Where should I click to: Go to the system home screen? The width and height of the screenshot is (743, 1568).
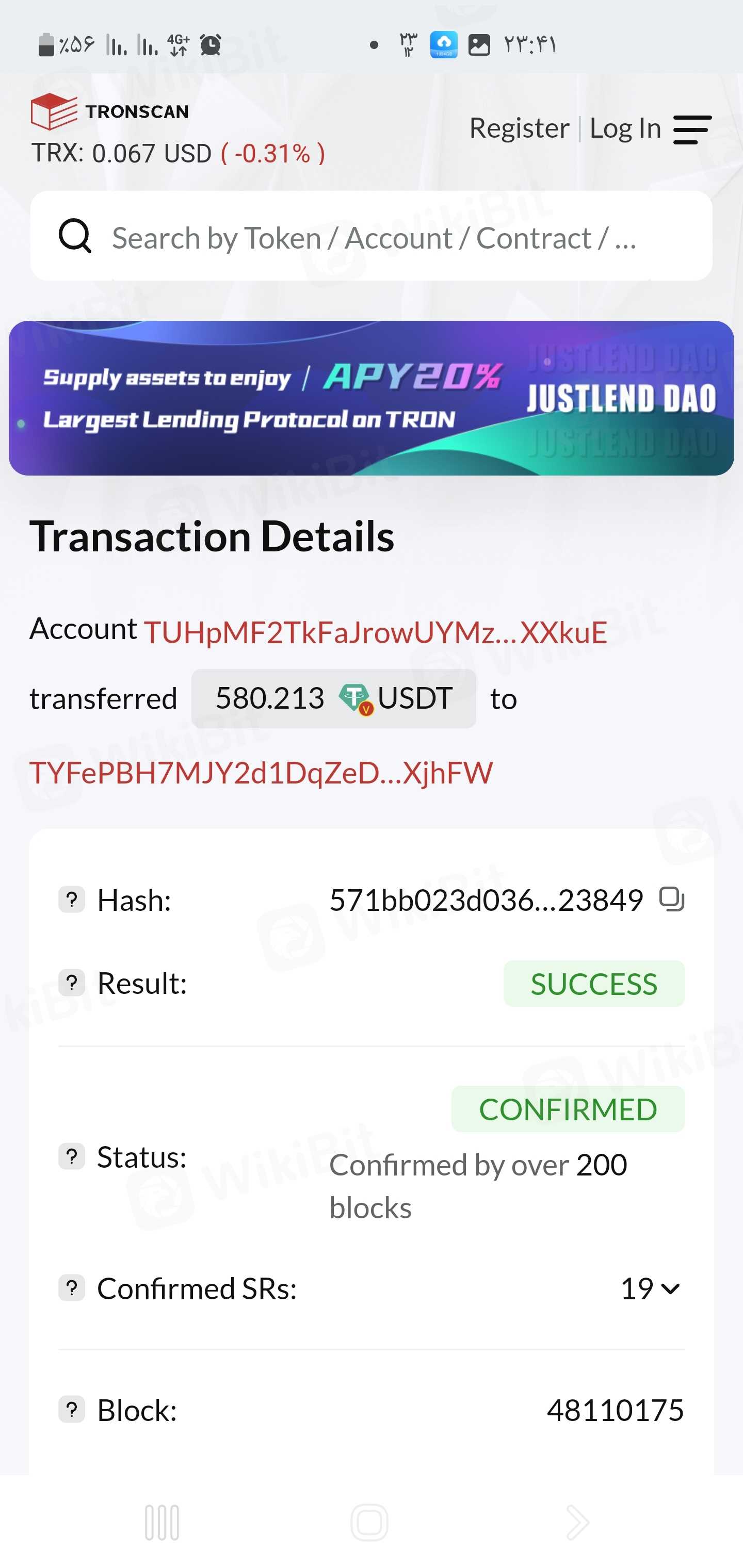point(369,1522)
